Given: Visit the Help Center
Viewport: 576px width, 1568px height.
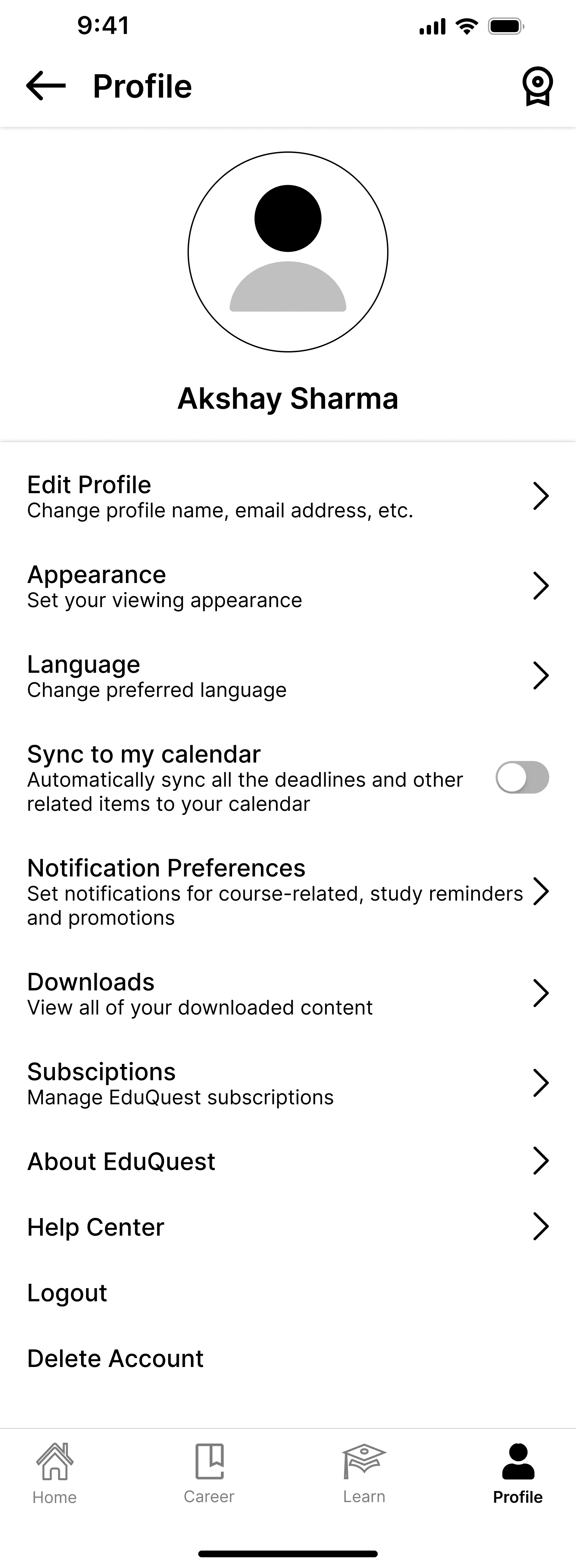Looking at the screenshot, I should pyautogui.click(x=288, y=1227).
